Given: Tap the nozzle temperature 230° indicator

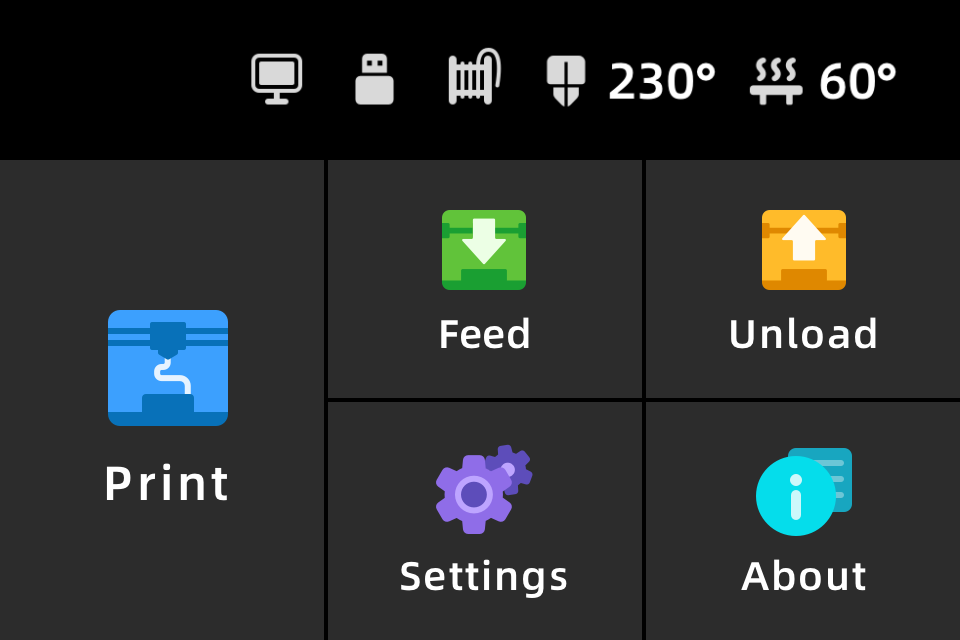Looking at the screenshot, I should [x=632, y=81].
